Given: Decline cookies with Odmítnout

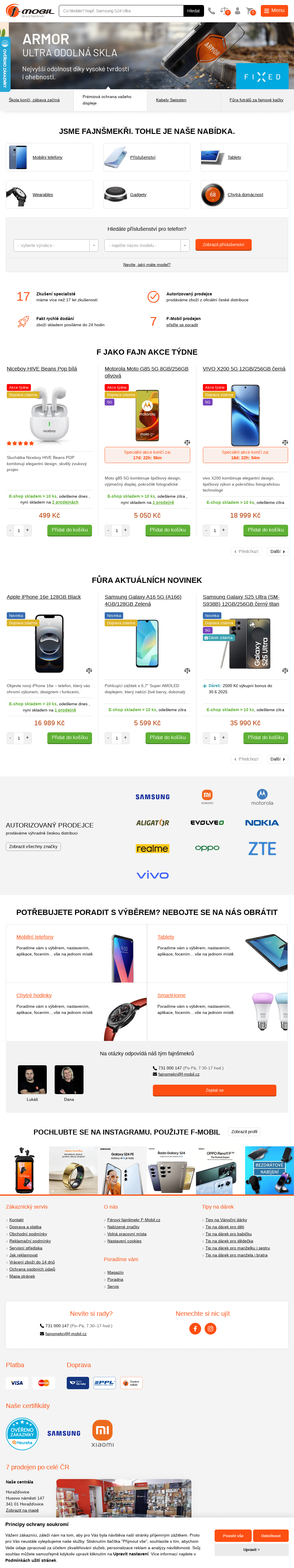Looking at the screenshot, I should pyautogui.click(x=271, y=1536).
